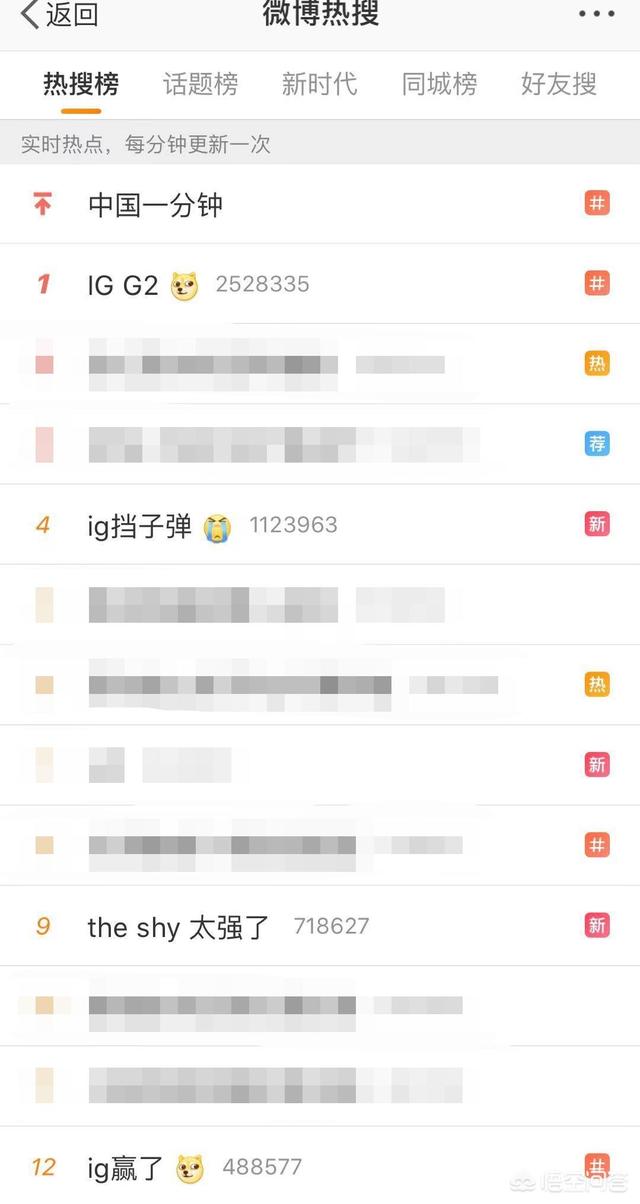Open the pinned topic 中国一分钟
The height and width of the screenshot is (1204, 640).
(x=156, y=205)
